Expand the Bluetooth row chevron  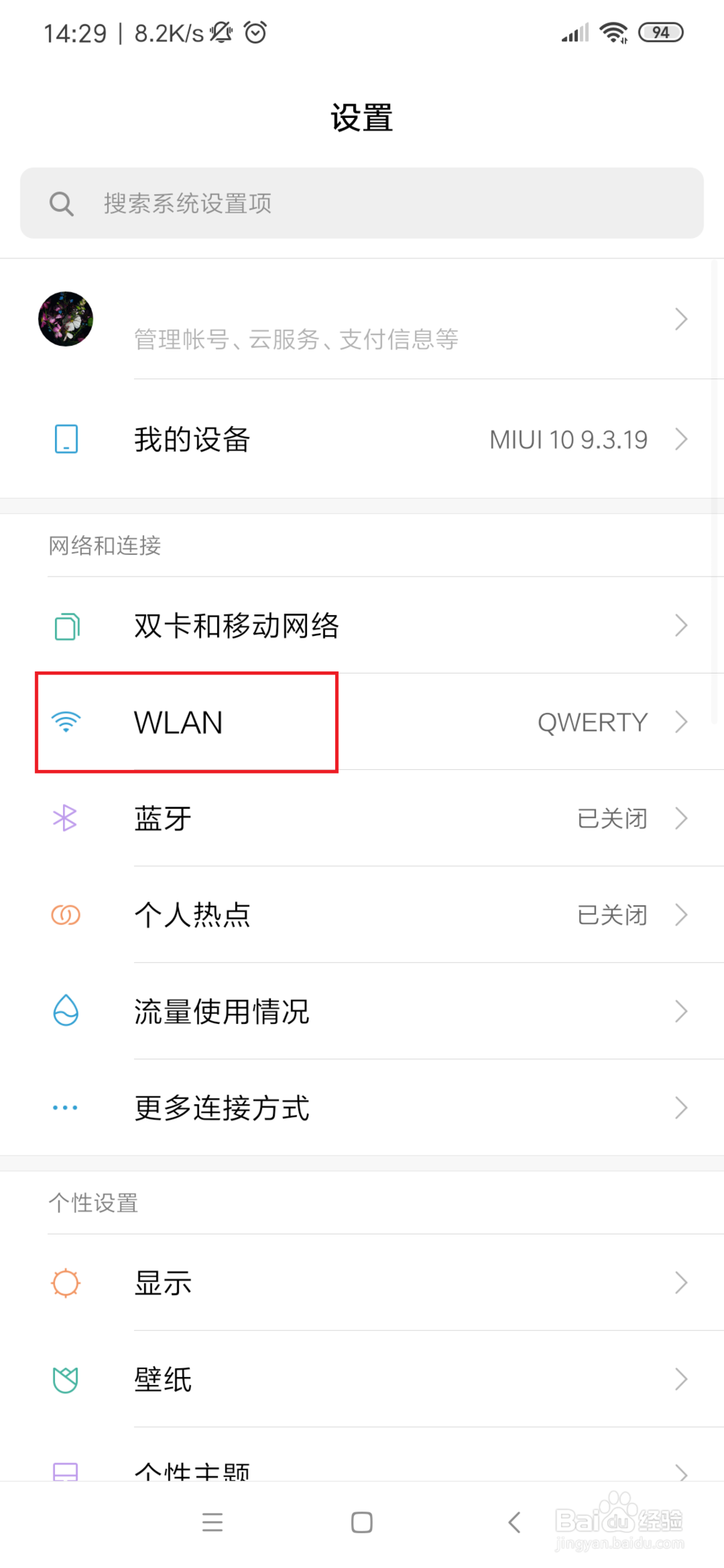pyautogui.click(x=681, y=818)
